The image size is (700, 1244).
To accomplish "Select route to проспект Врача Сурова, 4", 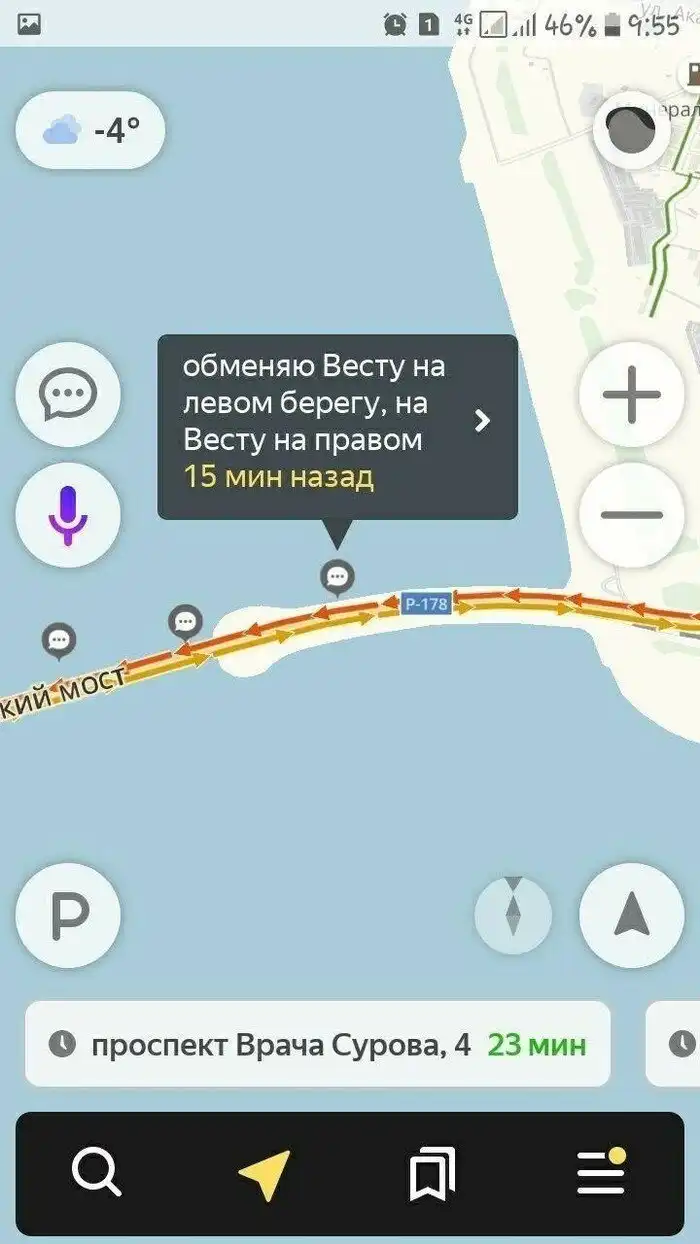I will tap(317, 1045).
